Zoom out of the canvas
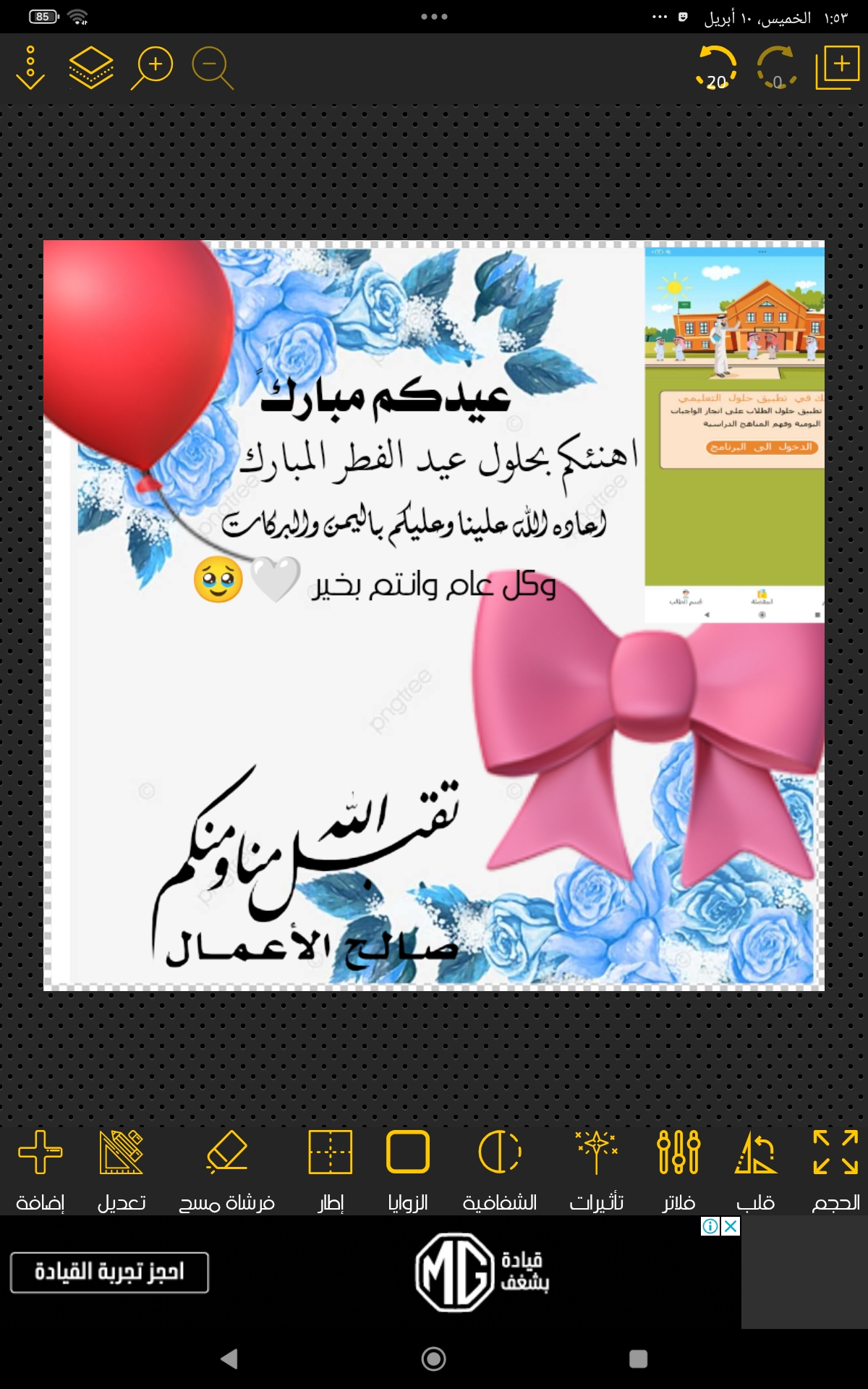 [x=212, y=67]
